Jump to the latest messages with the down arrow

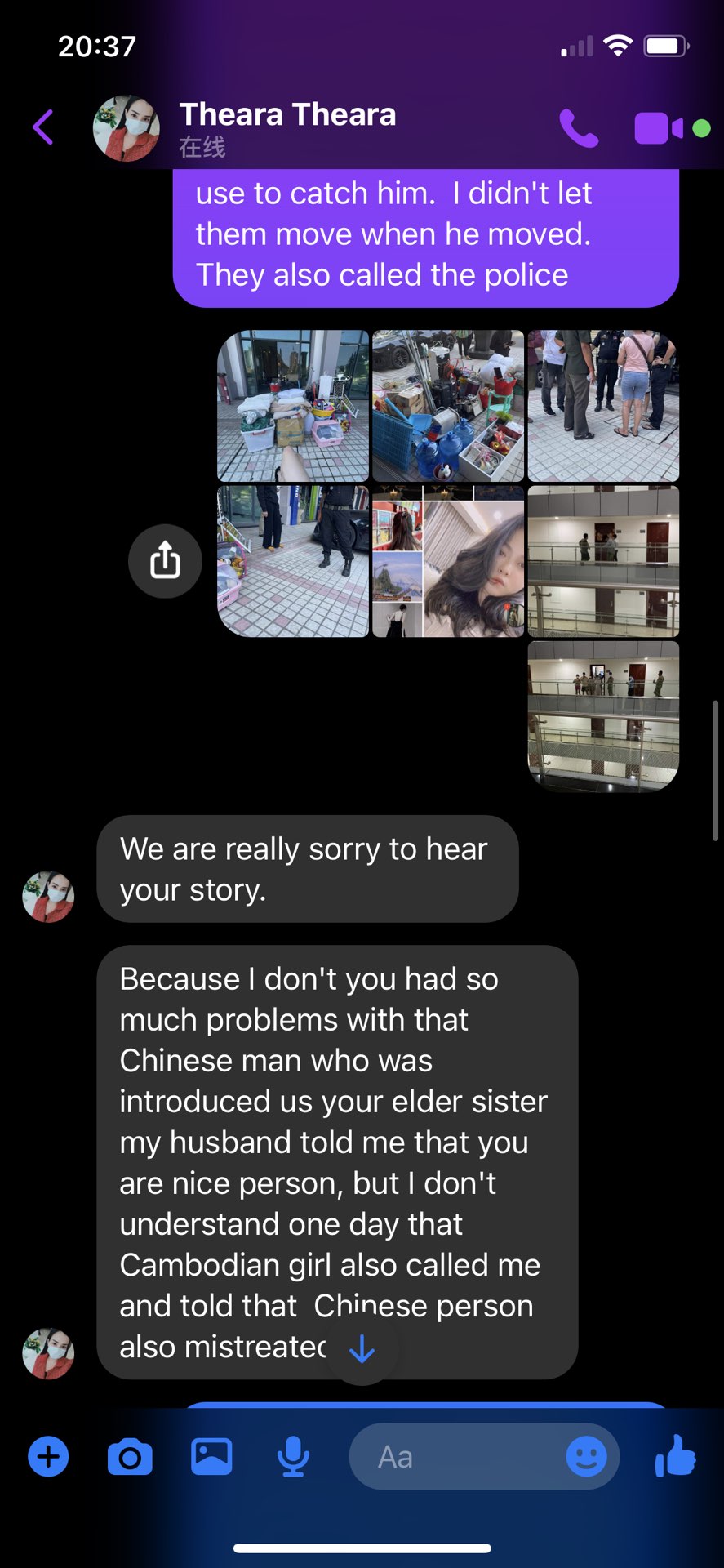pos(362,1349)
